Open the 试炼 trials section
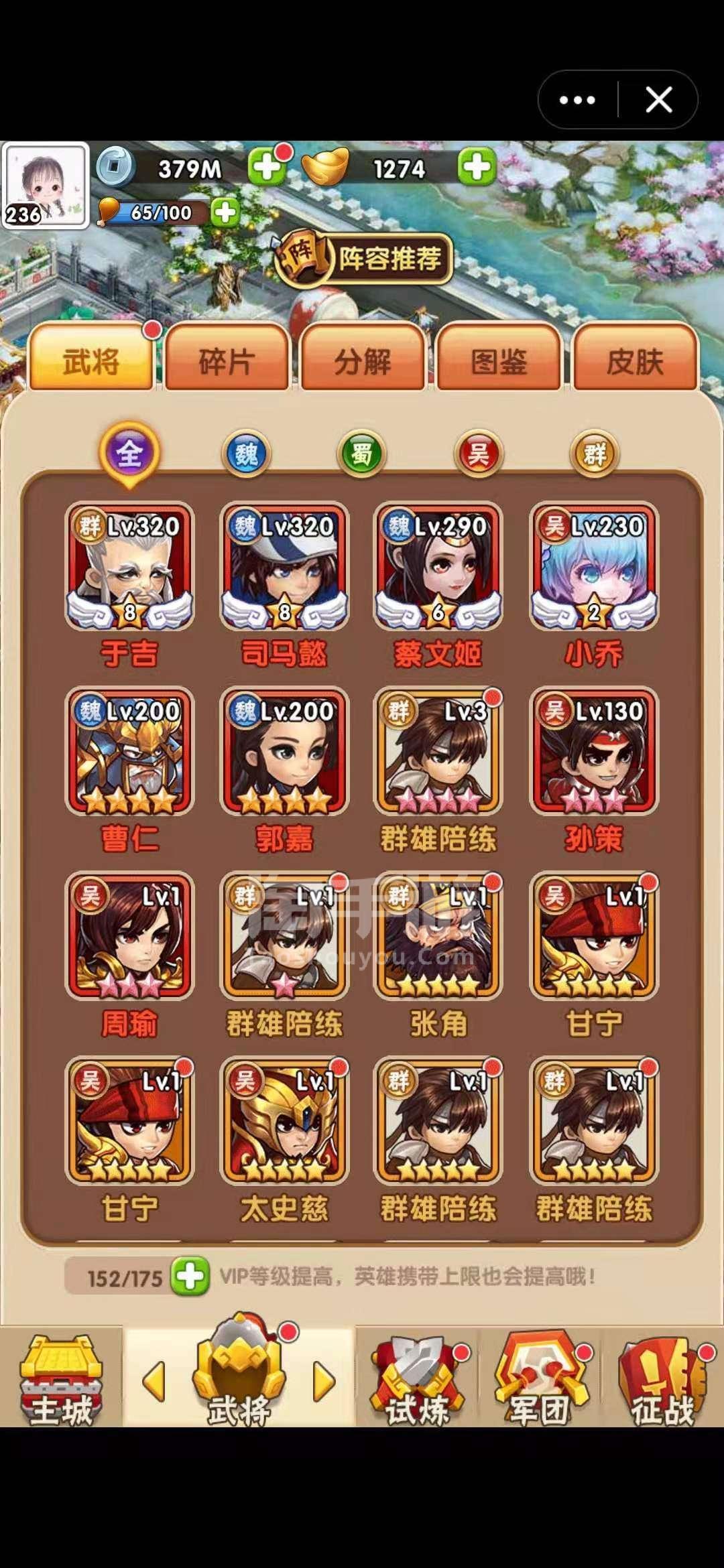Viewport: 724px width, 1568px height. pyautogui.click(x=416, y=1380)
